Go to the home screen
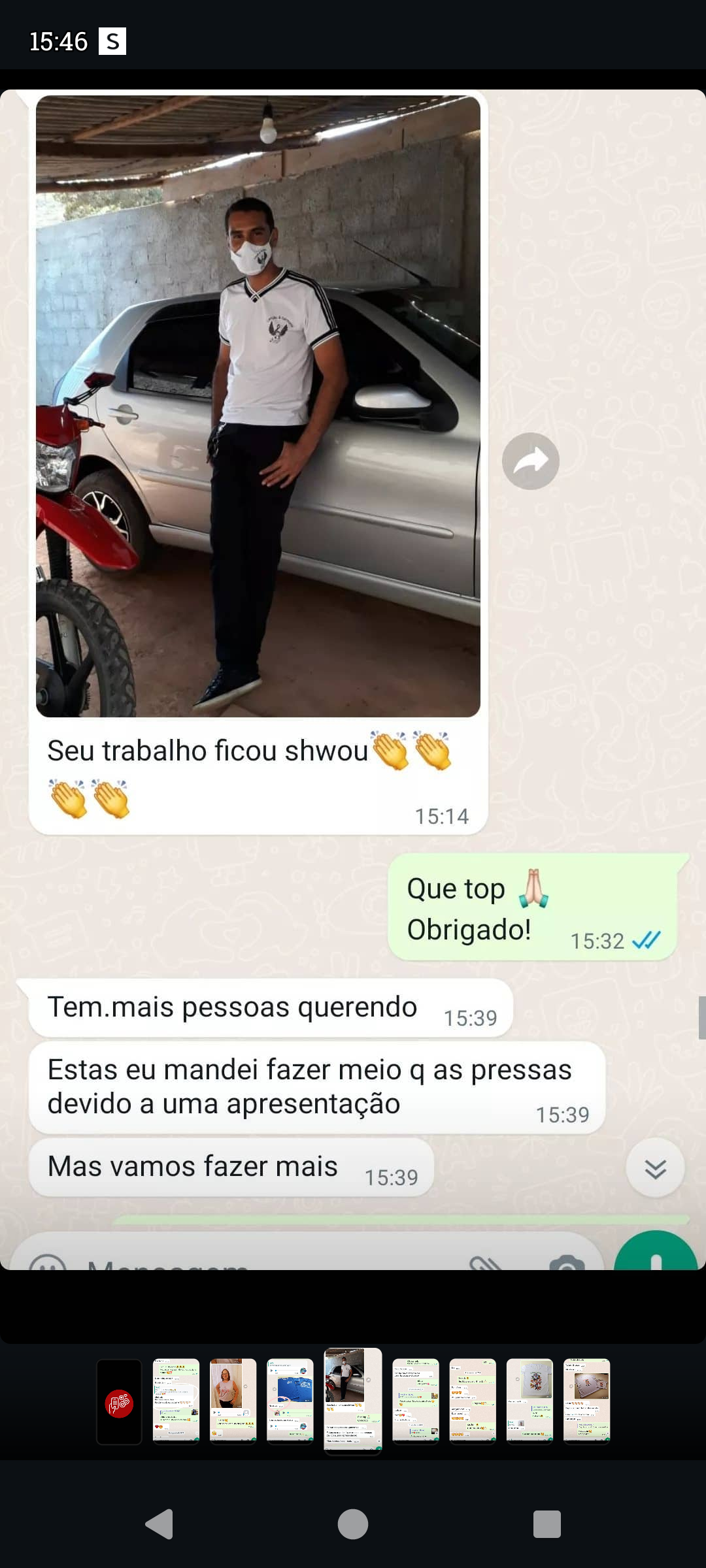Screen dimensions: 706x1568 pos(353,1524)
